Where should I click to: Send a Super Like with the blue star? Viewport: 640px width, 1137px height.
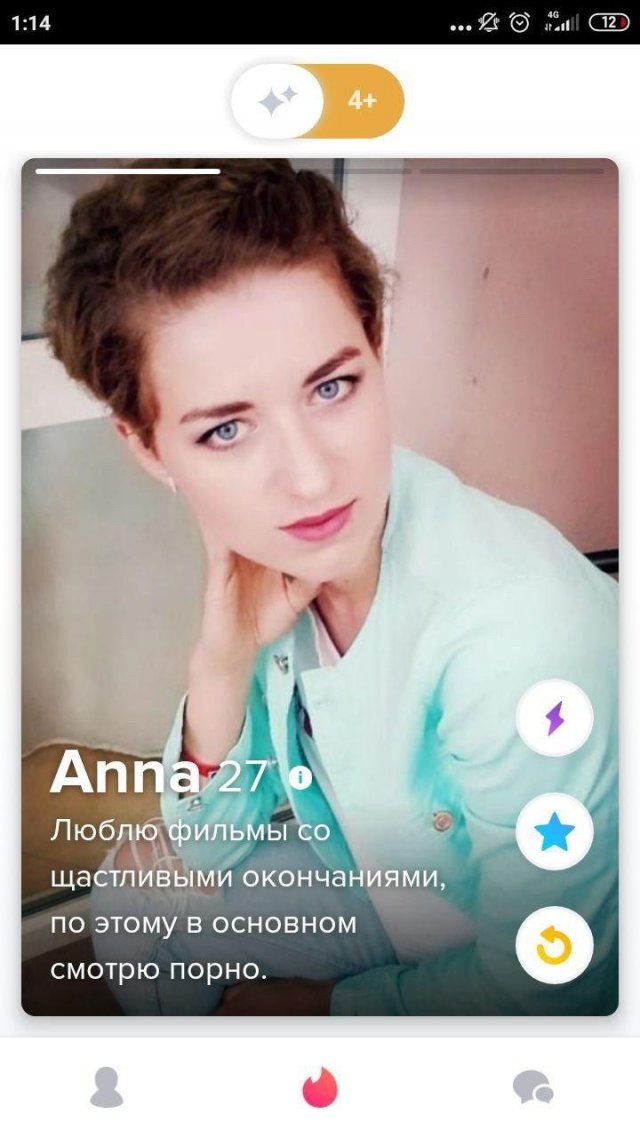tap(554, 831)
